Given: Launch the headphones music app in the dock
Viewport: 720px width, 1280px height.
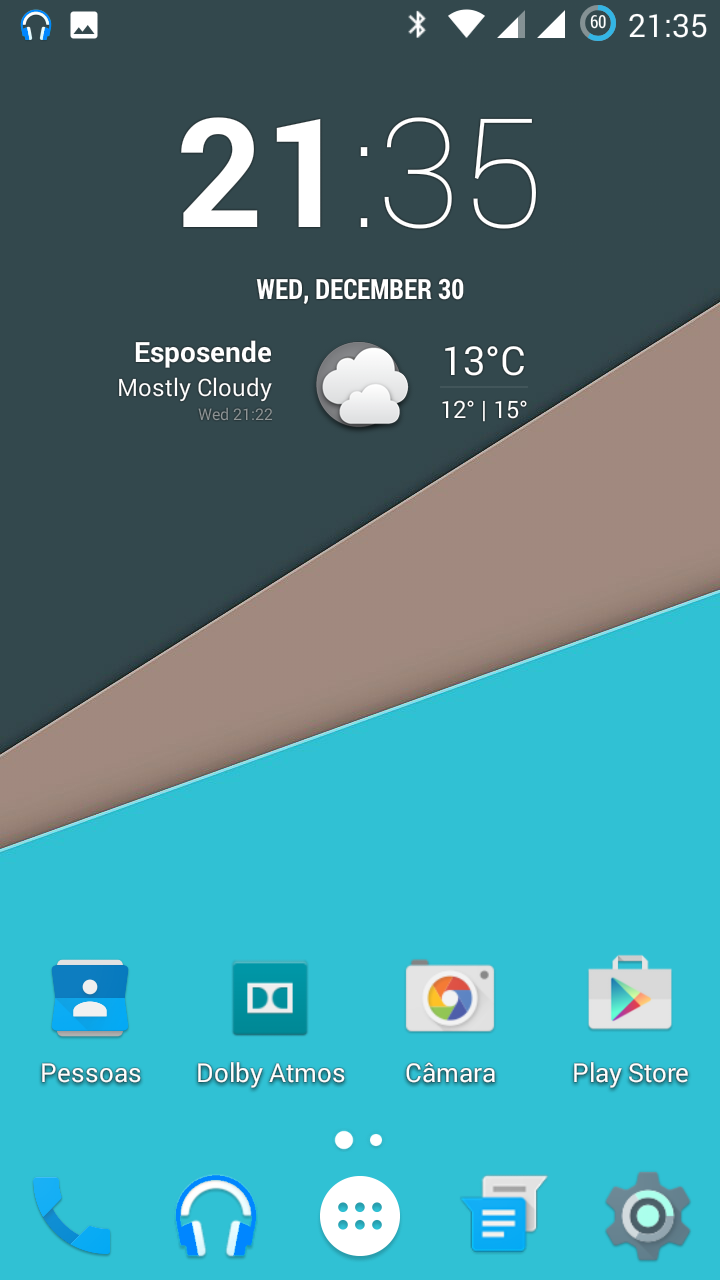Looking at the screenshot, I should pyautogui.click(x=216, y=1216).
